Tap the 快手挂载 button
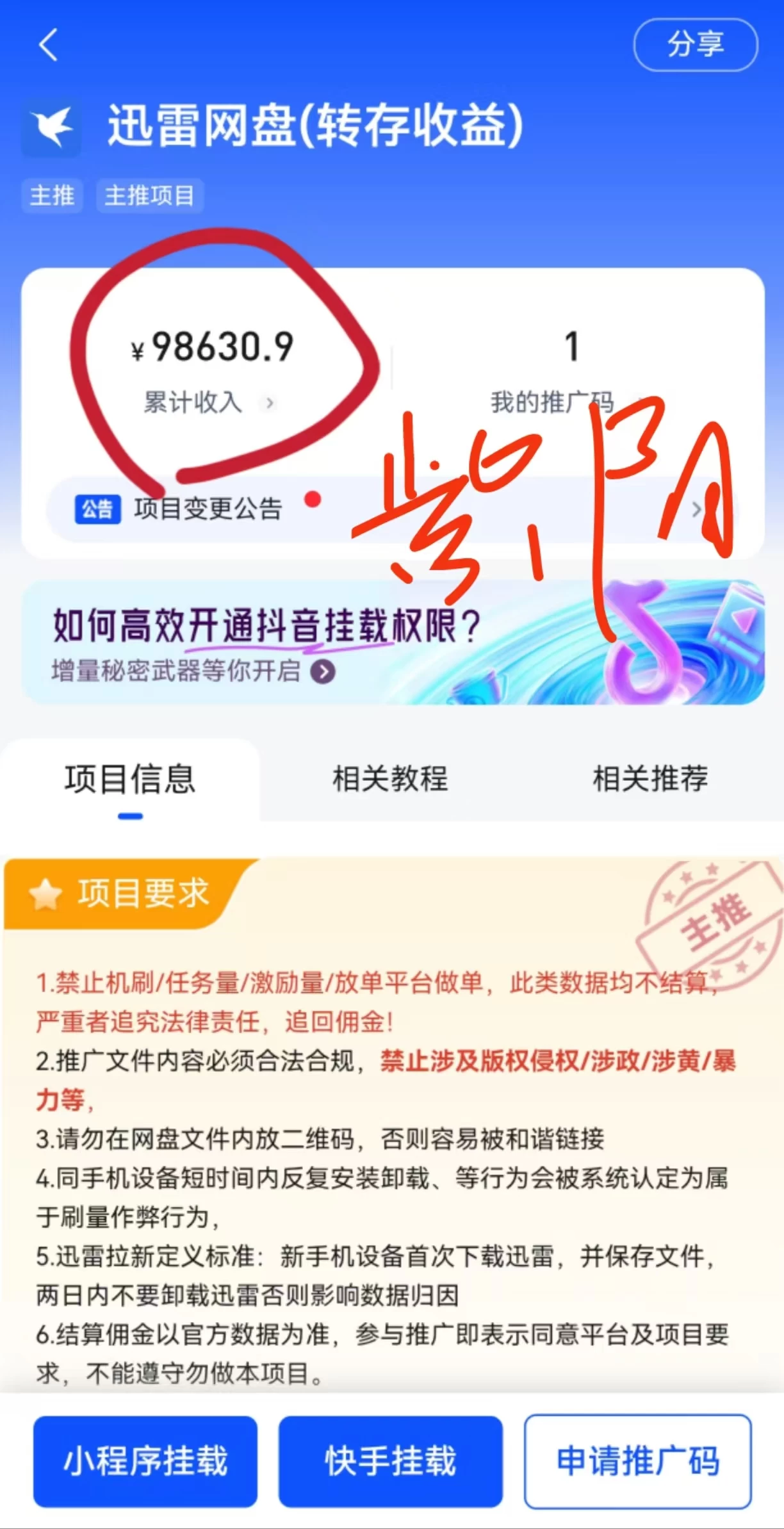This screenshot has width=784, height=1529. point(390,1461)
